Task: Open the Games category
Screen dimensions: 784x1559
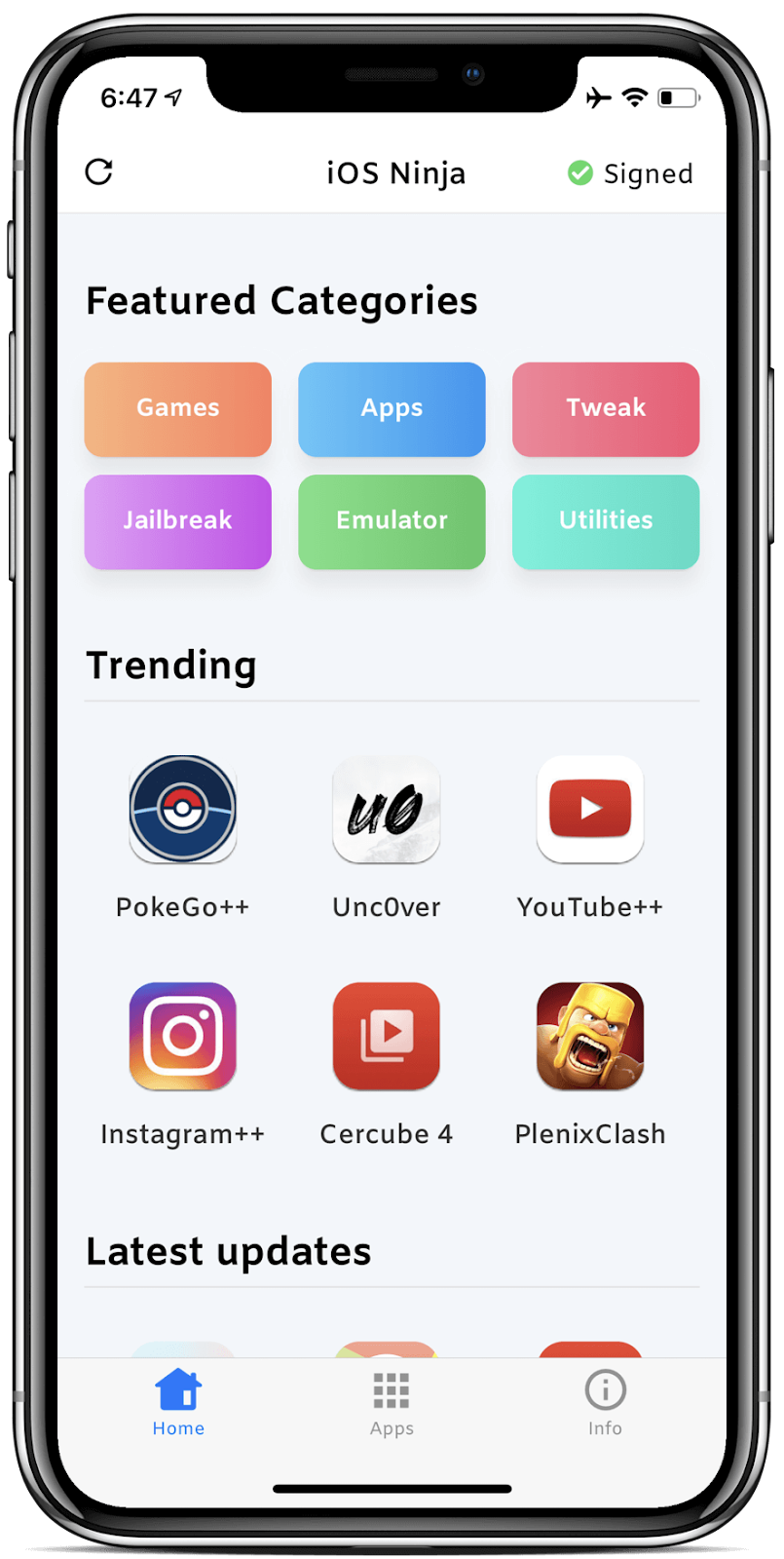Action: (177, 409)
